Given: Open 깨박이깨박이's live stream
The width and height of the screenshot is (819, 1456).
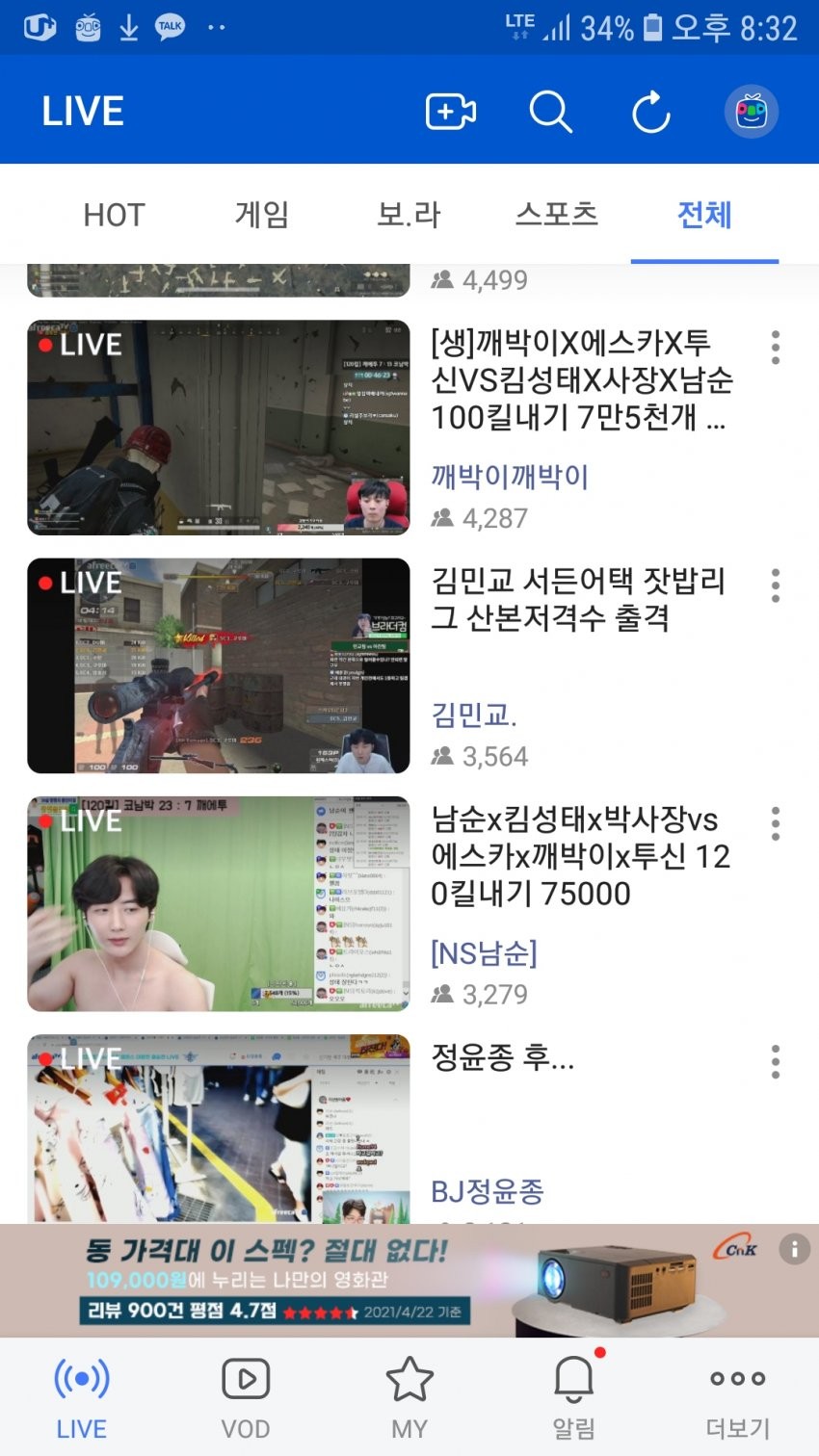Looking at the screenshot, I should pyautogui.click(x=219, y=428).
